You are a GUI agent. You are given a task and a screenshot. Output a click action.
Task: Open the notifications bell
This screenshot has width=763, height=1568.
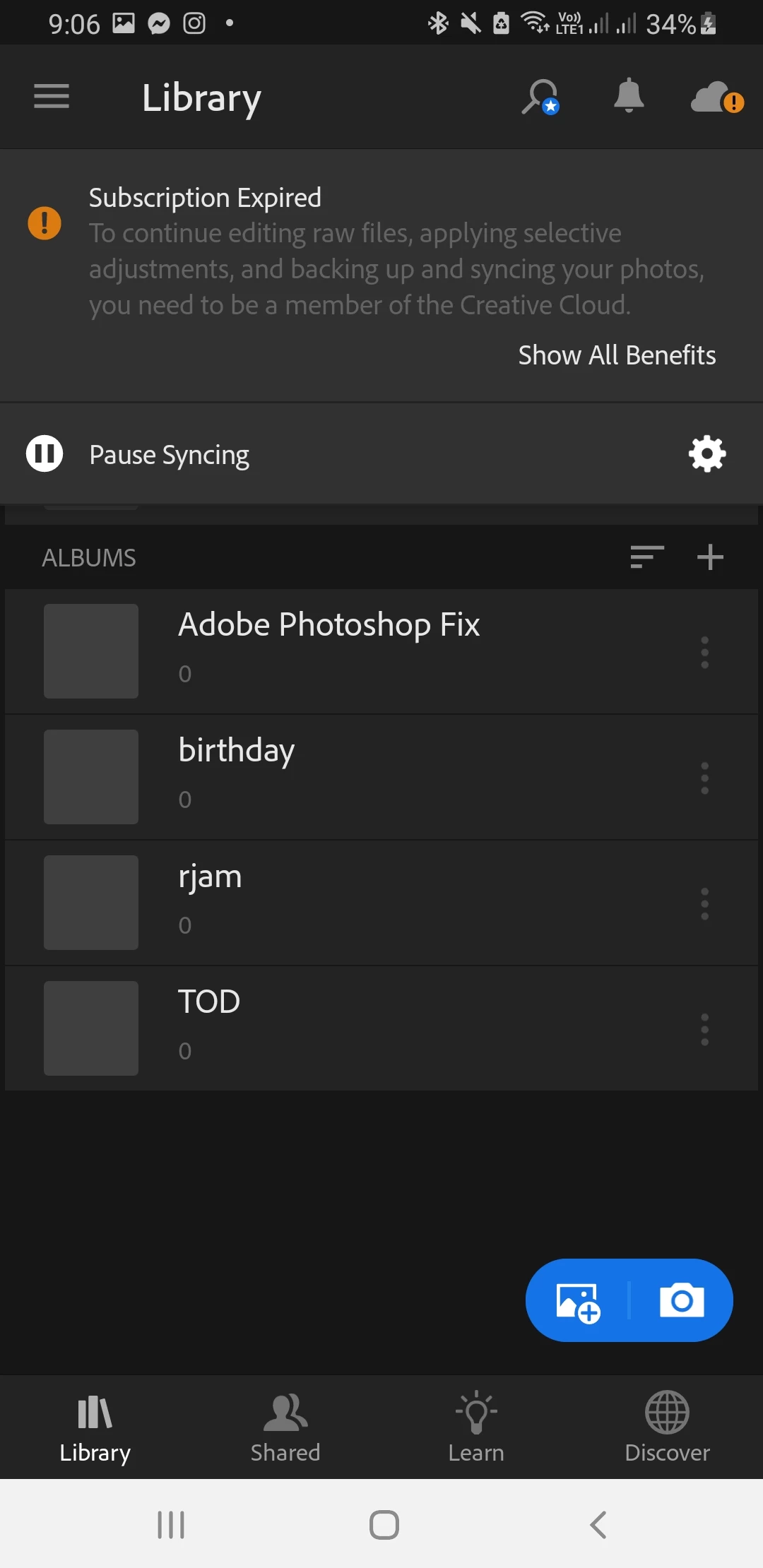(628, 96)
